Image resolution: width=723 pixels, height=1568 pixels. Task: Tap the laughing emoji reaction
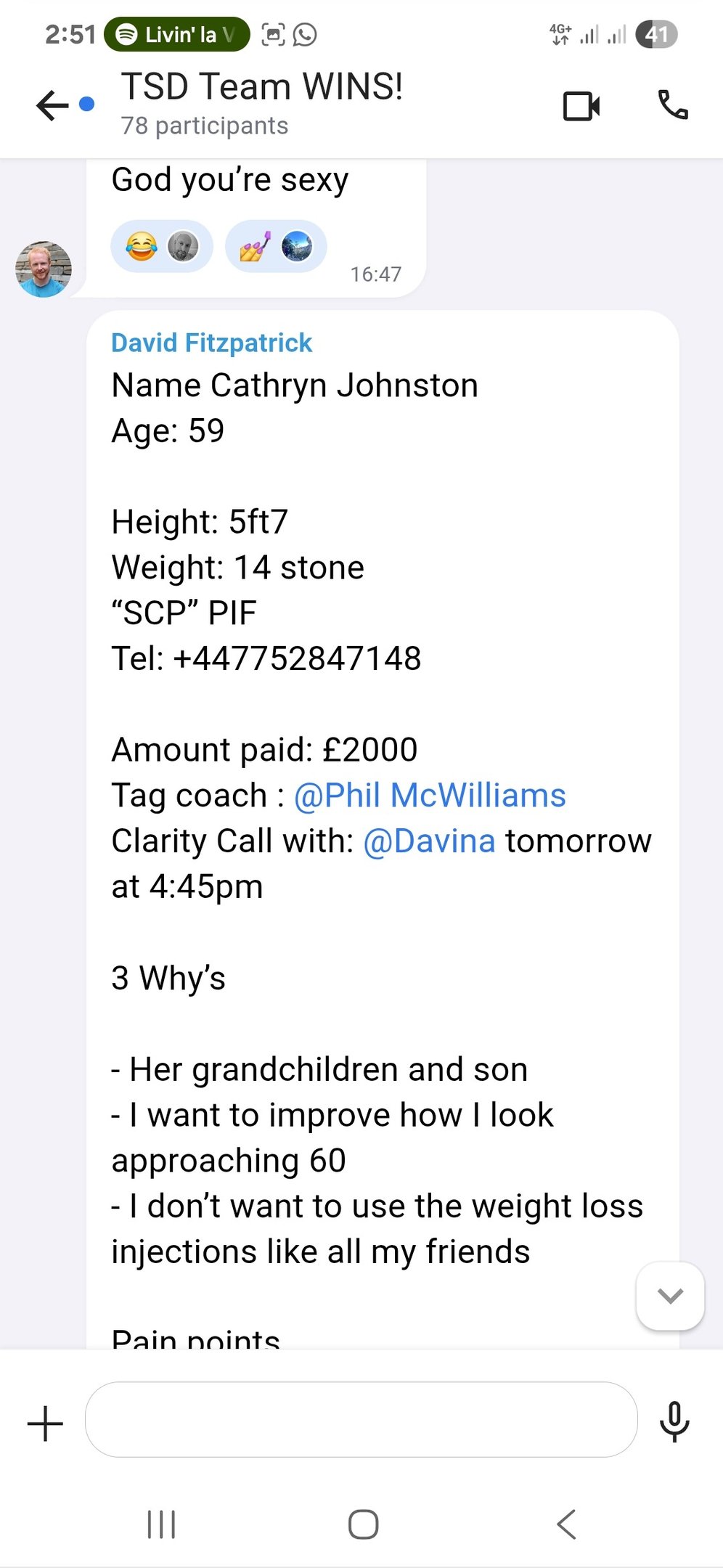point(161,247)
